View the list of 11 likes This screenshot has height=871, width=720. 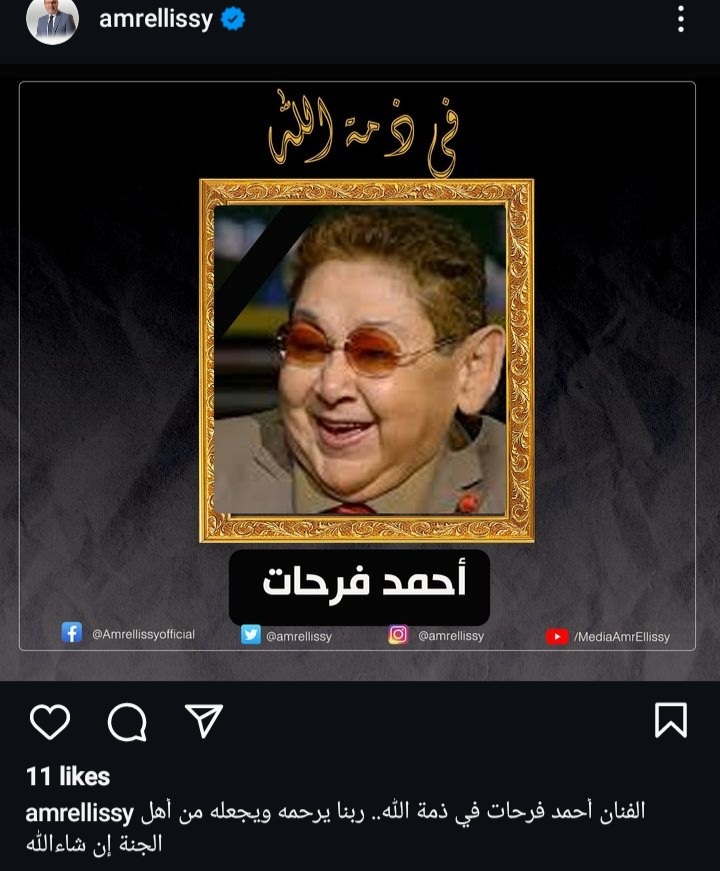(x=68, y=776)
